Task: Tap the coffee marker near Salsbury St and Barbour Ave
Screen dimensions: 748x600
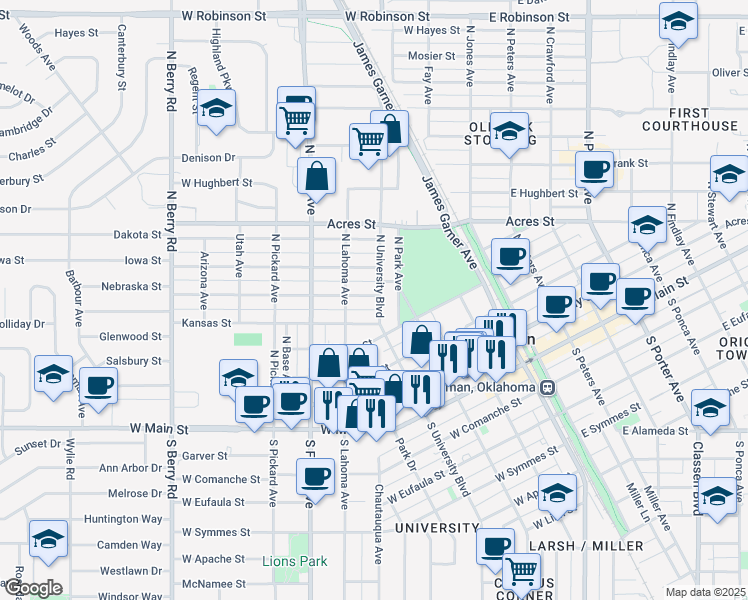Action: 98,386
